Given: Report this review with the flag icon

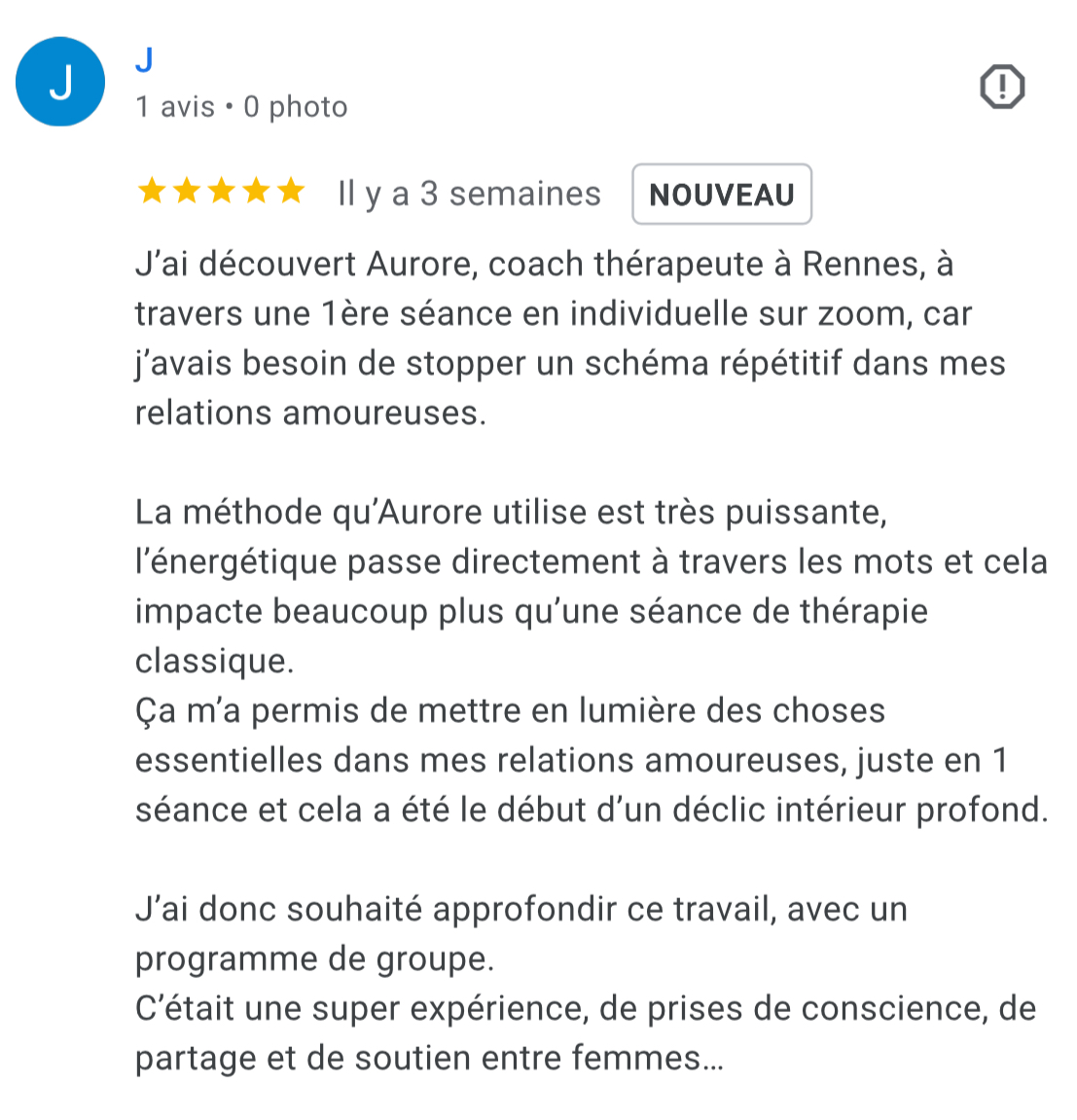Looking at the screenshot, I should pyautogui.click(x=1000, y=88).
